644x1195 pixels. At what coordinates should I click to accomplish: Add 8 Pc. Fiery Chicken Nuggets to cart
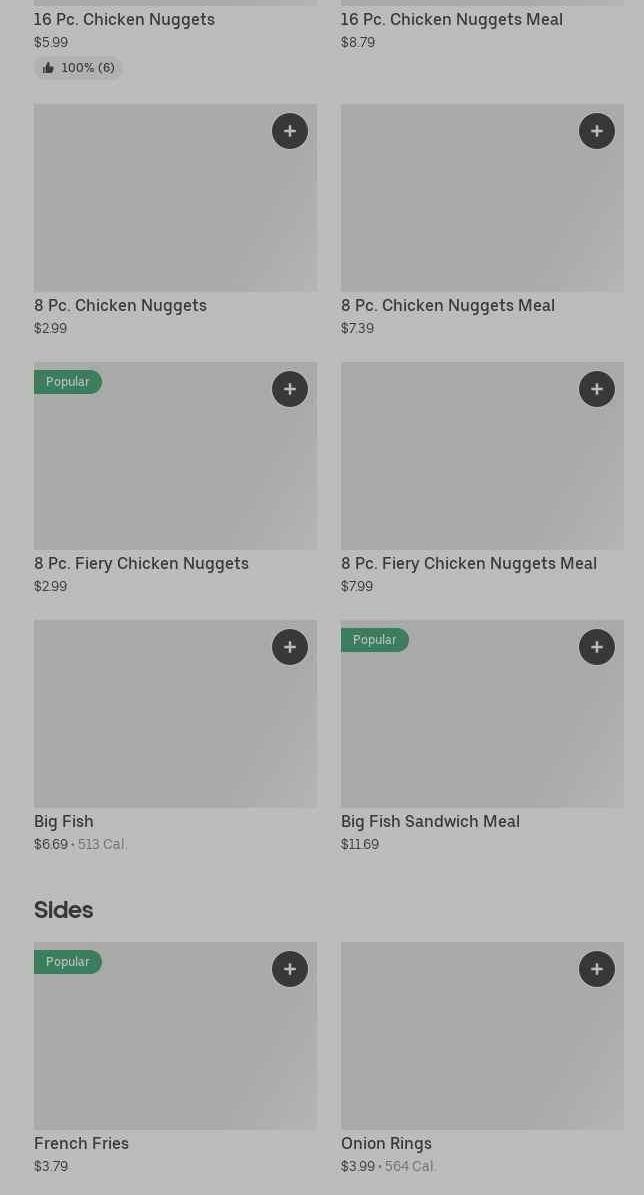pos(290,389)
